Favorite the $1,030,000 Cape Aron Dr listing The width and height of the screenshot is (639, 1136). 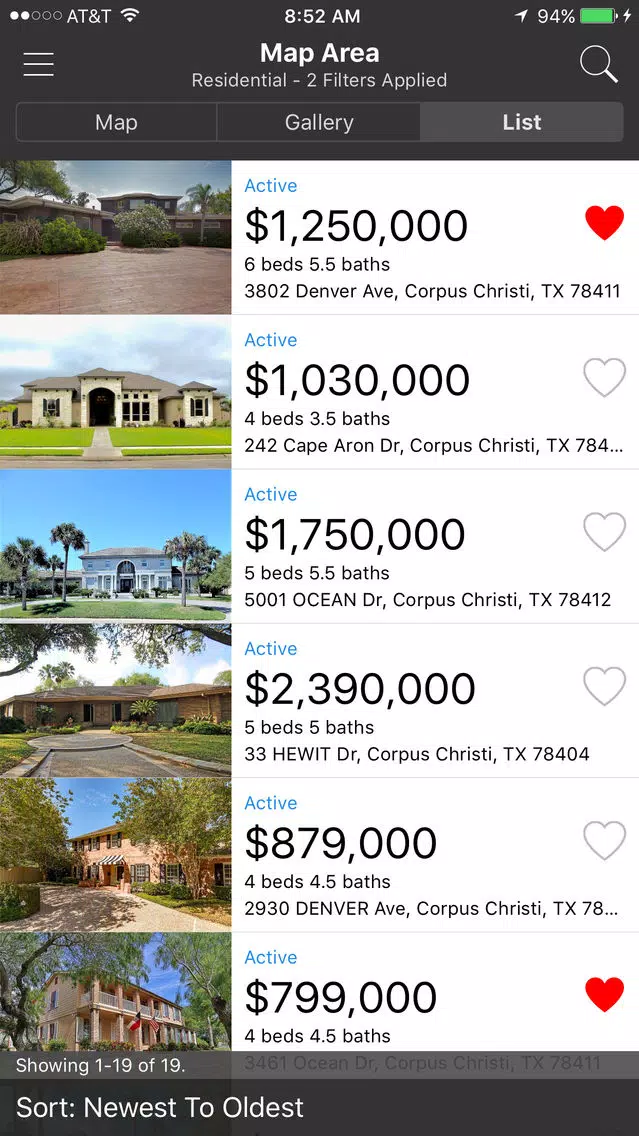604,377
